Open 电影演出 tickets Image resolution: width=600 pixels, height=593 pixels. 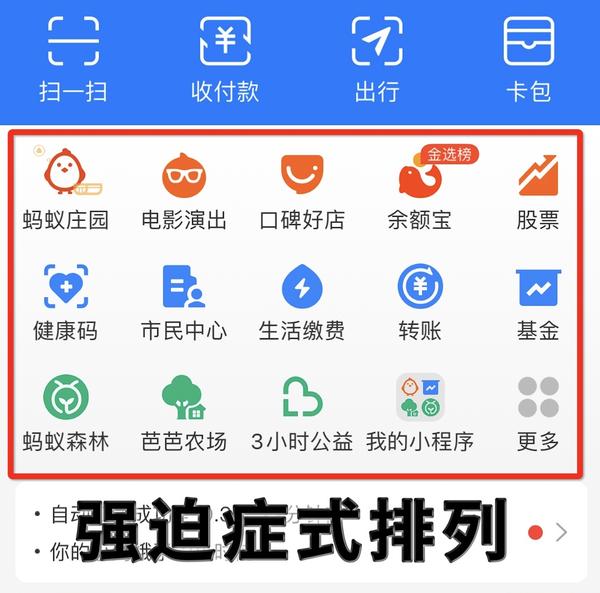coord(184,188)
